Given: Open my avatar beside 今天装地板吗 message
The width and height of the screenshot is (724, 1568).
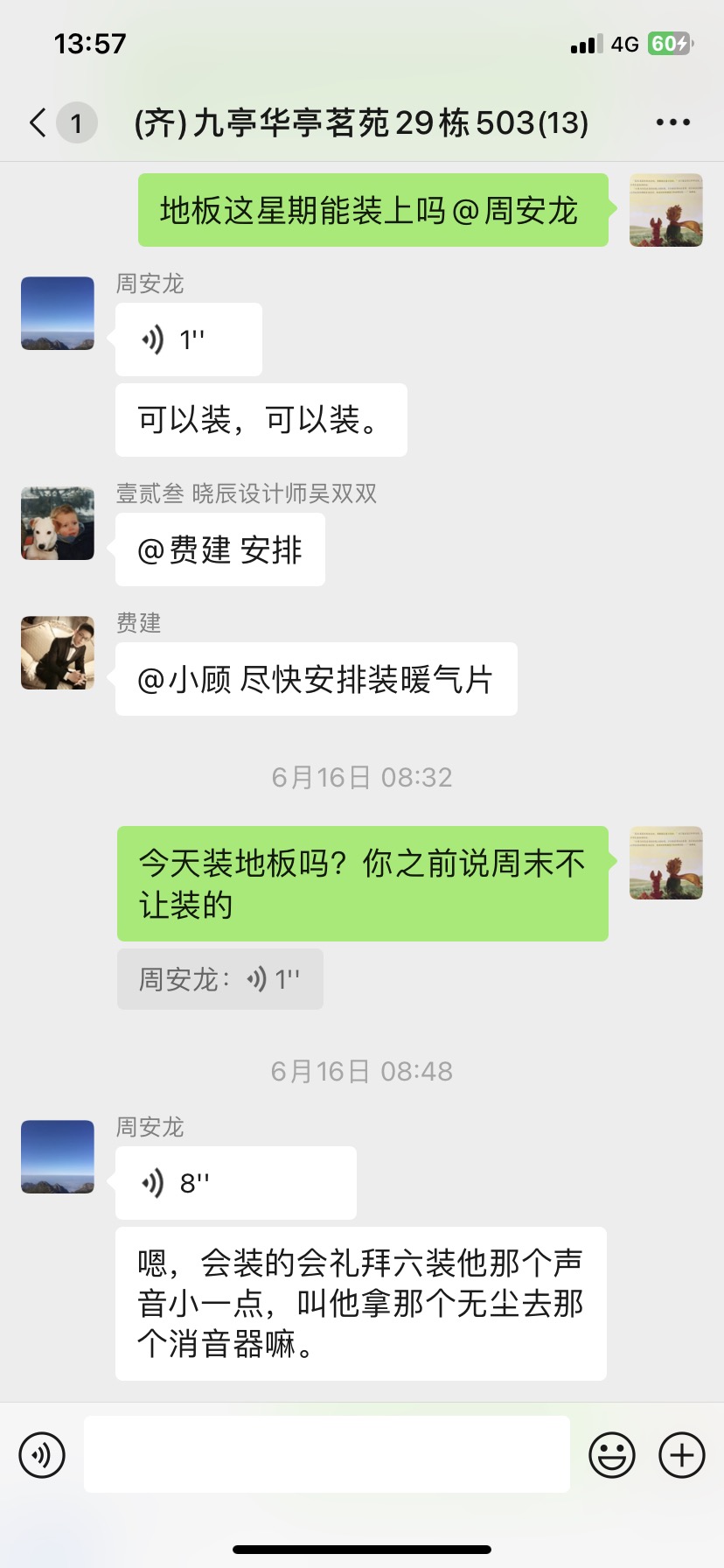Looking at the screenshot, I should click(x=665, y=863).
